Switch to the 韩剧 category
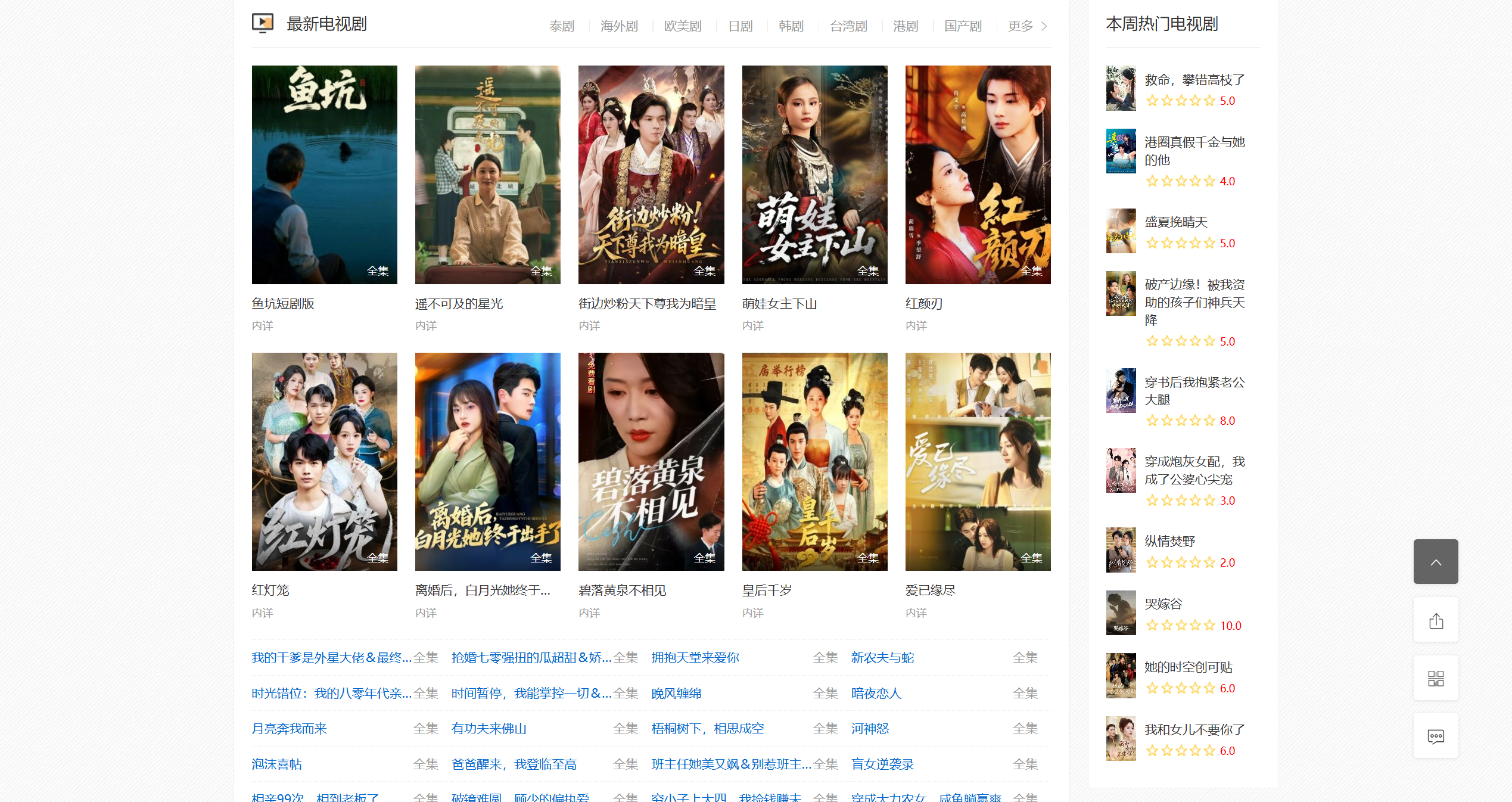Image resolution: width=1512 pixels, height=802 pixels. pos(791,26)
